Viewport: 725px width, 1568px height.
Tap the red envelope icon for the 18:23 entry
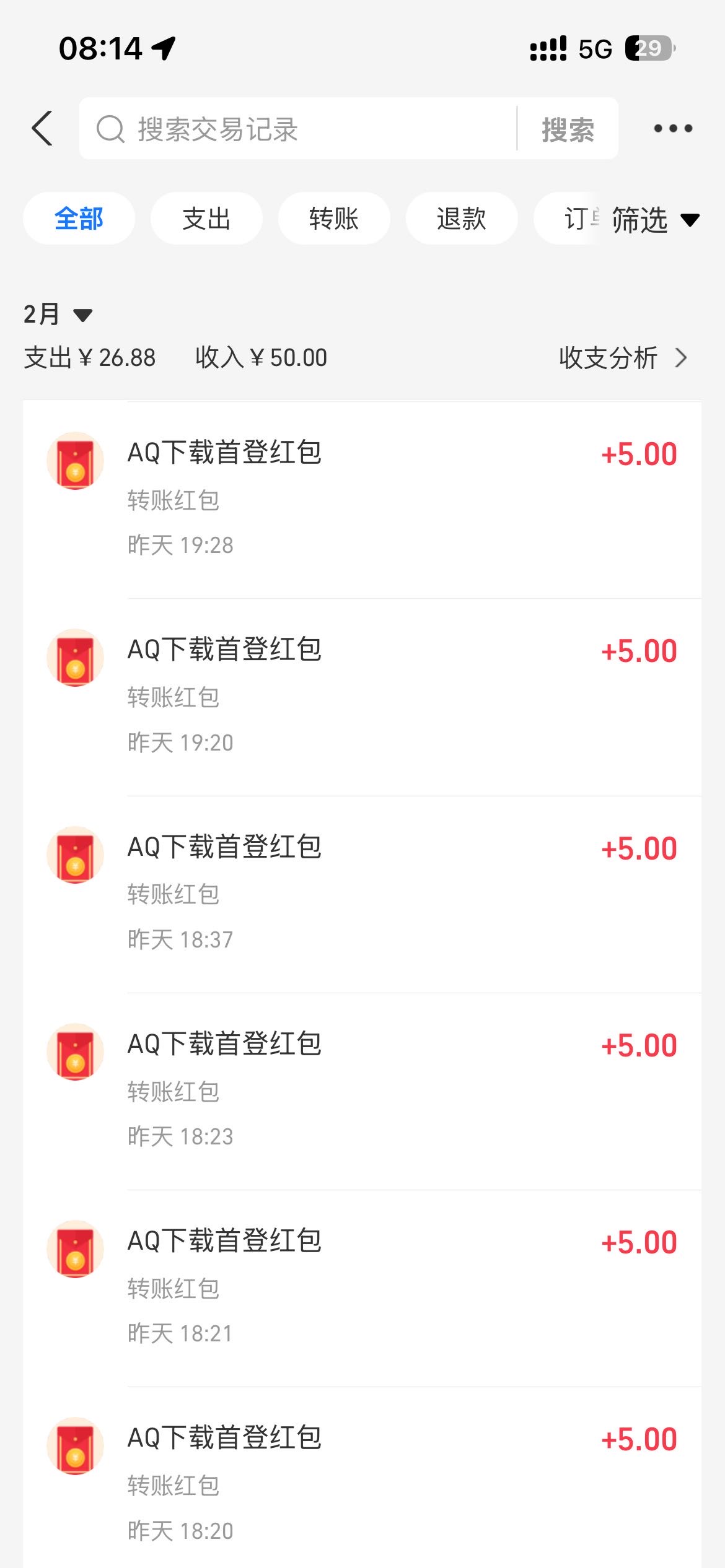tap(74, 1052)
